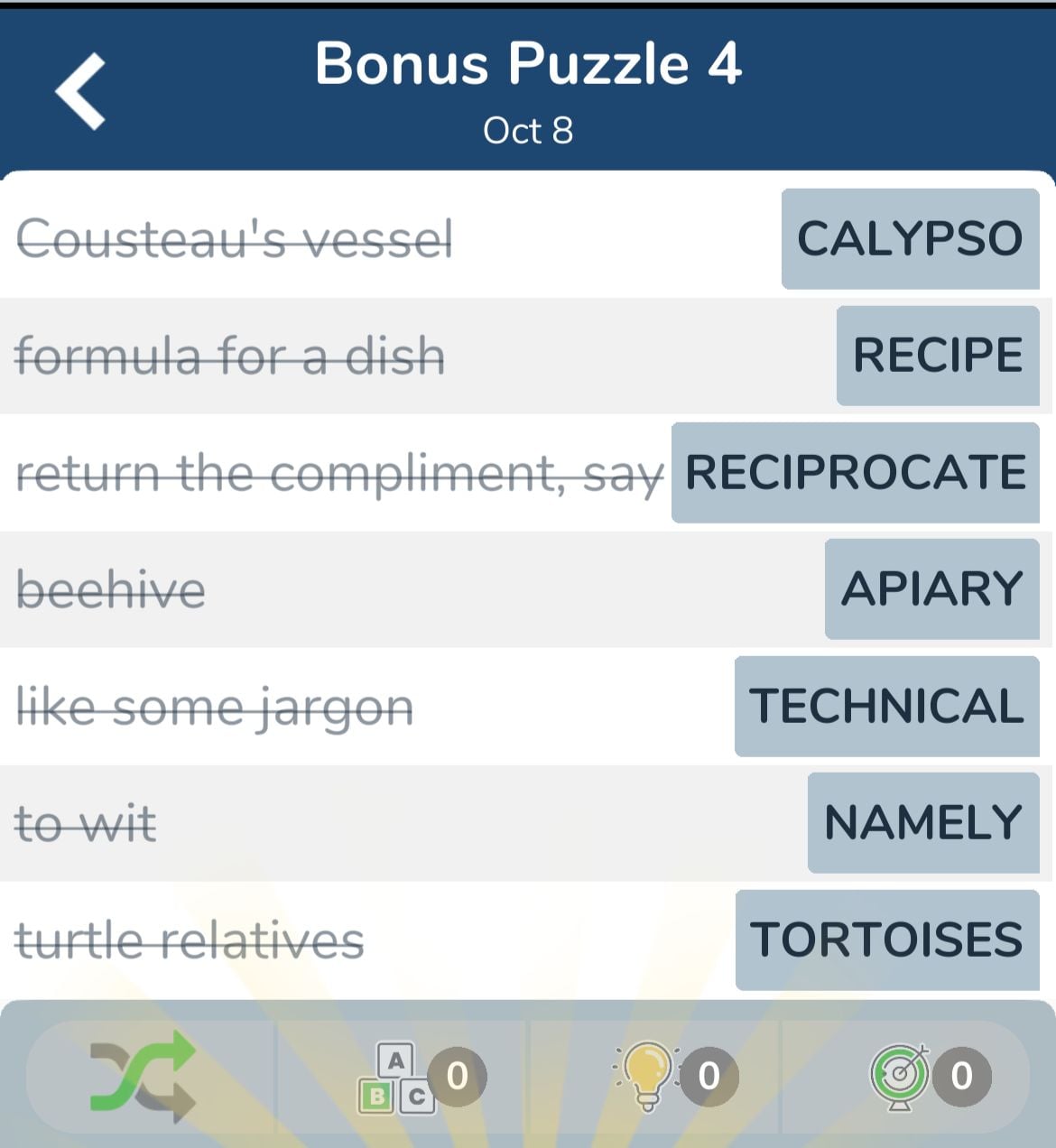Click the clue like some jargon
This screenshot has width=1056, height=1148.
215,705
